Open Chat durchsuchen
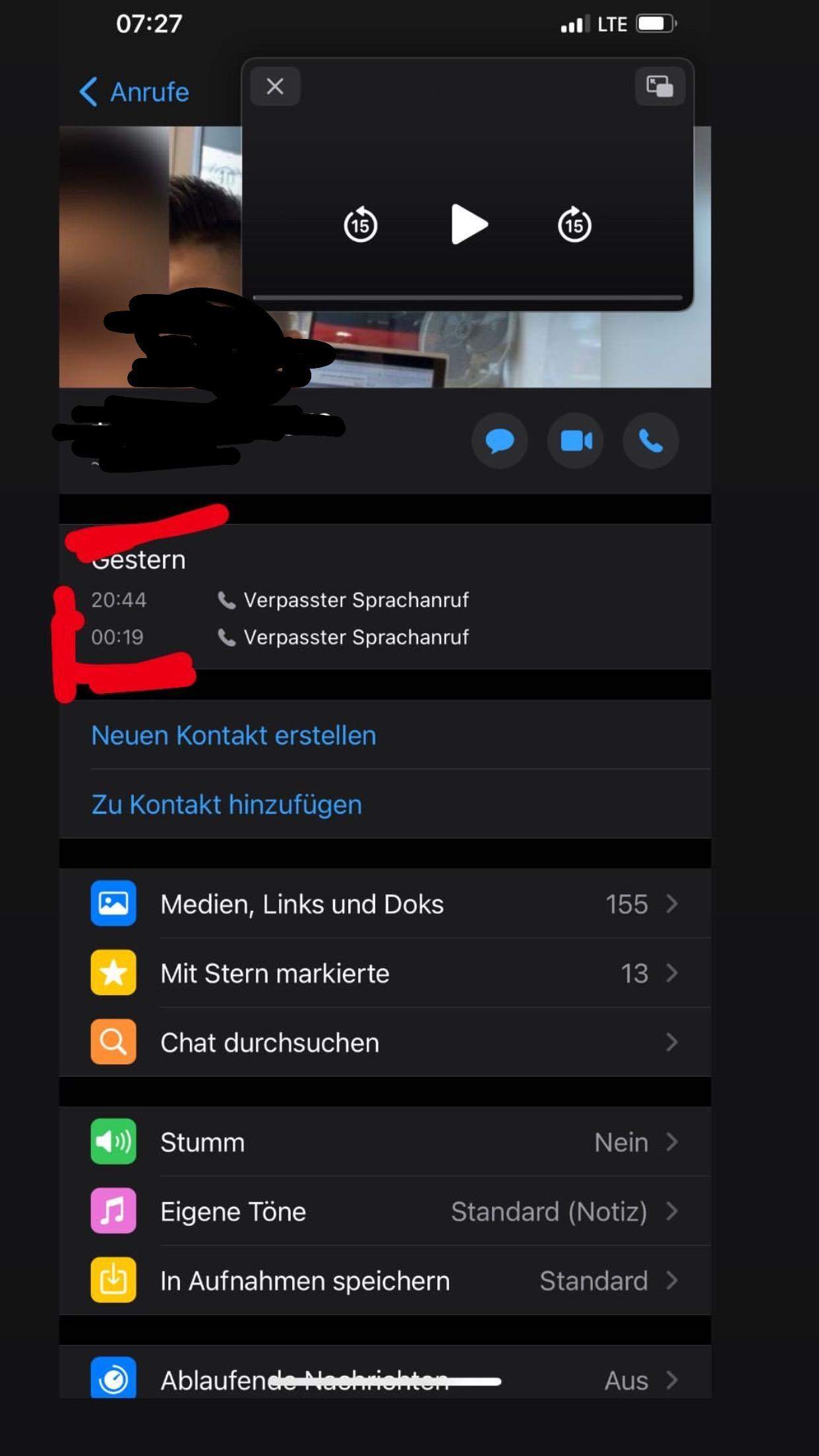This screenshot has height=1456, width=819. pyautogui.click(x=385, y=1043)
